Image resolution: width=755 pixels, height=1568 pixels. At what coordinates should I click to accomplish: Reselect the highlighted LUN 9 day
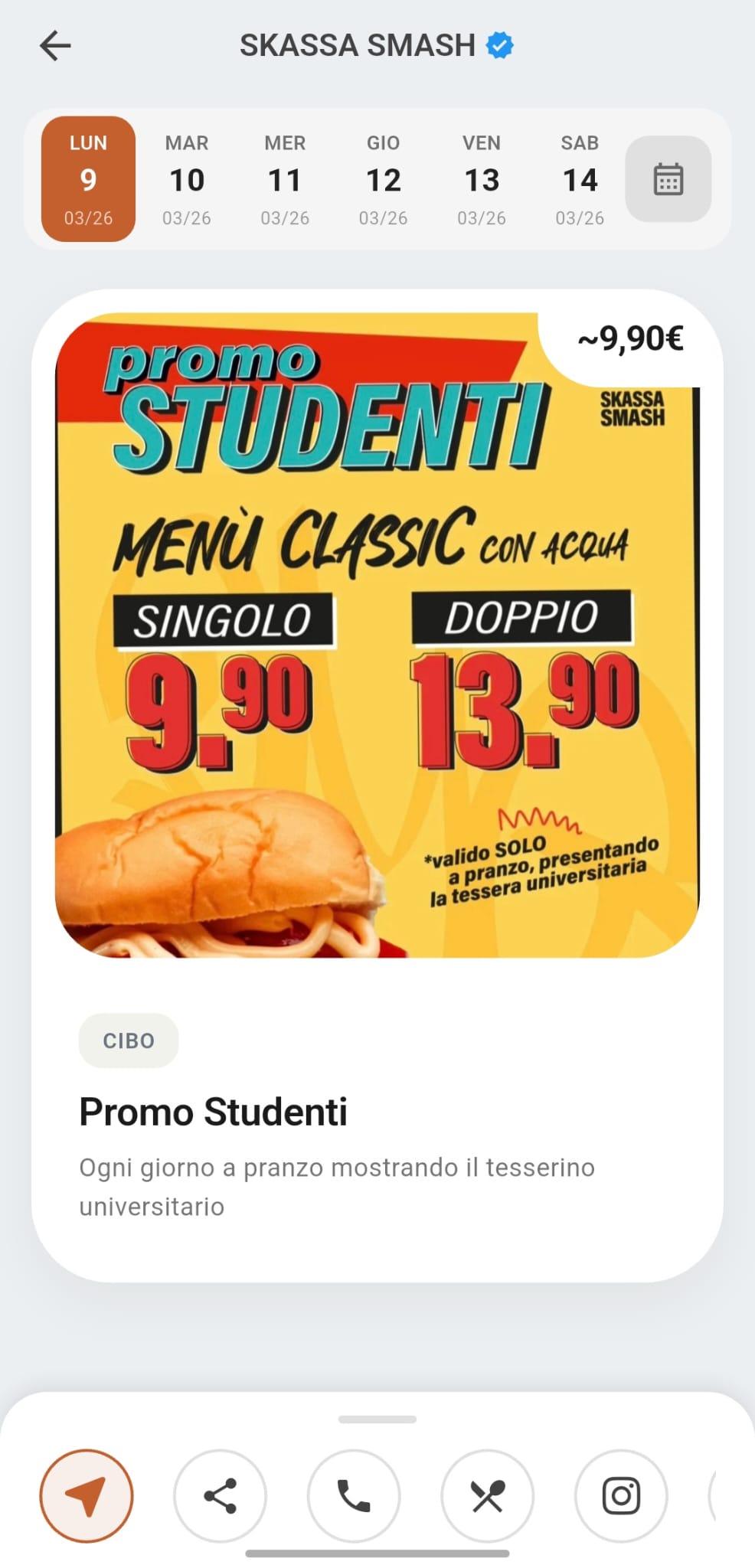point(88,179)
